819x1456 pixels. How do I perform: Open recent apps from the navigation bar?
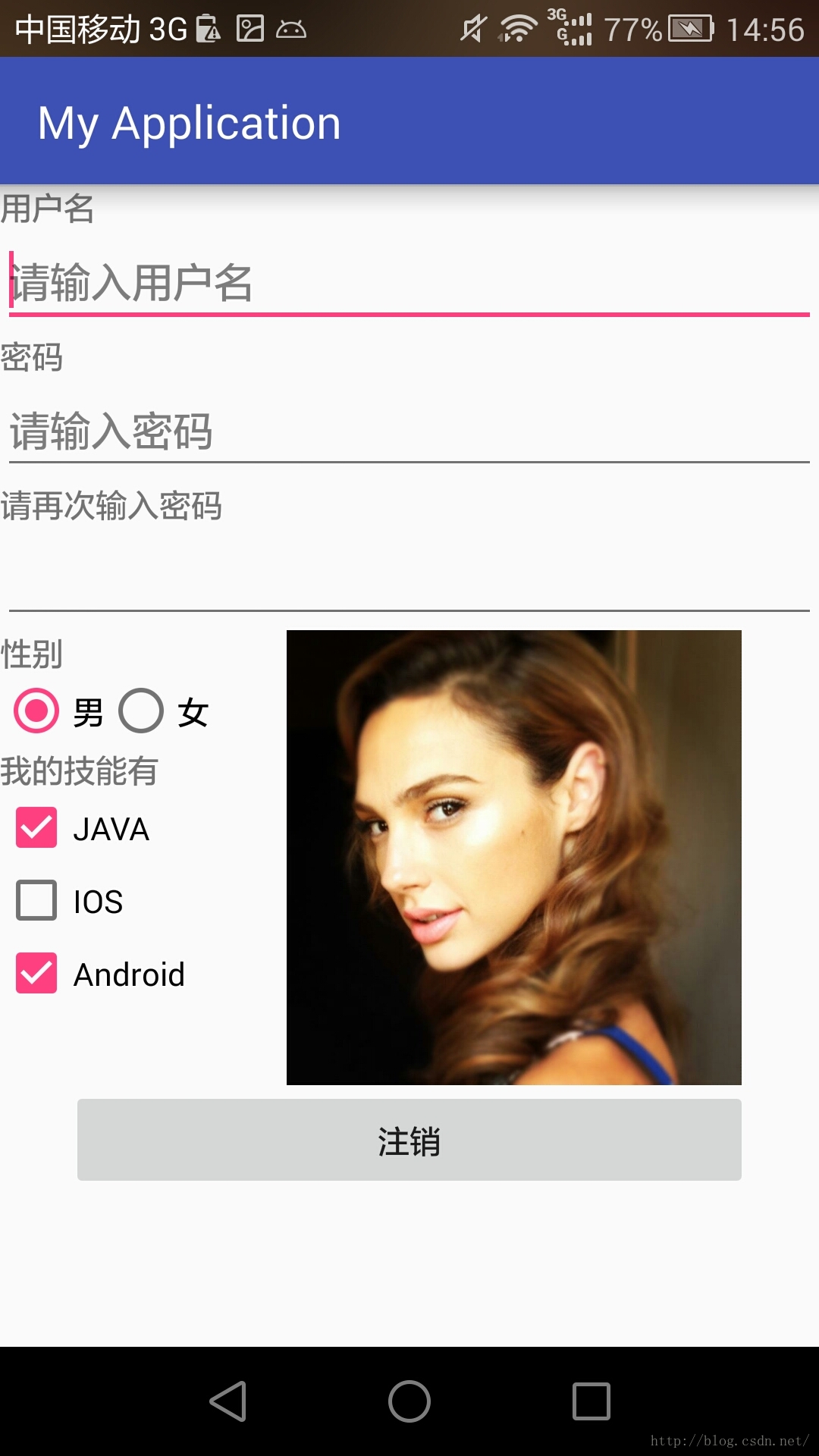591,1401
